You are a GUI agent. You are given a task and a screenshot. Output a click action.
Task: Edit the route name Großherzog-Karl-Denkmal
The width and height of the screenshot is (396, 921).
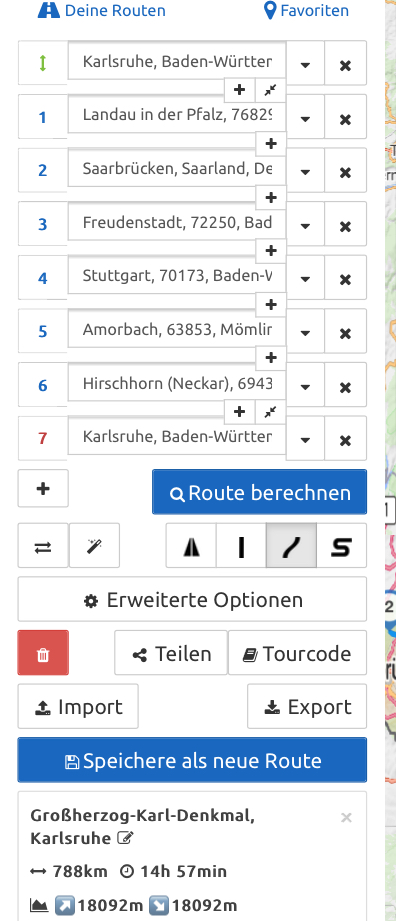coord(125,838)
